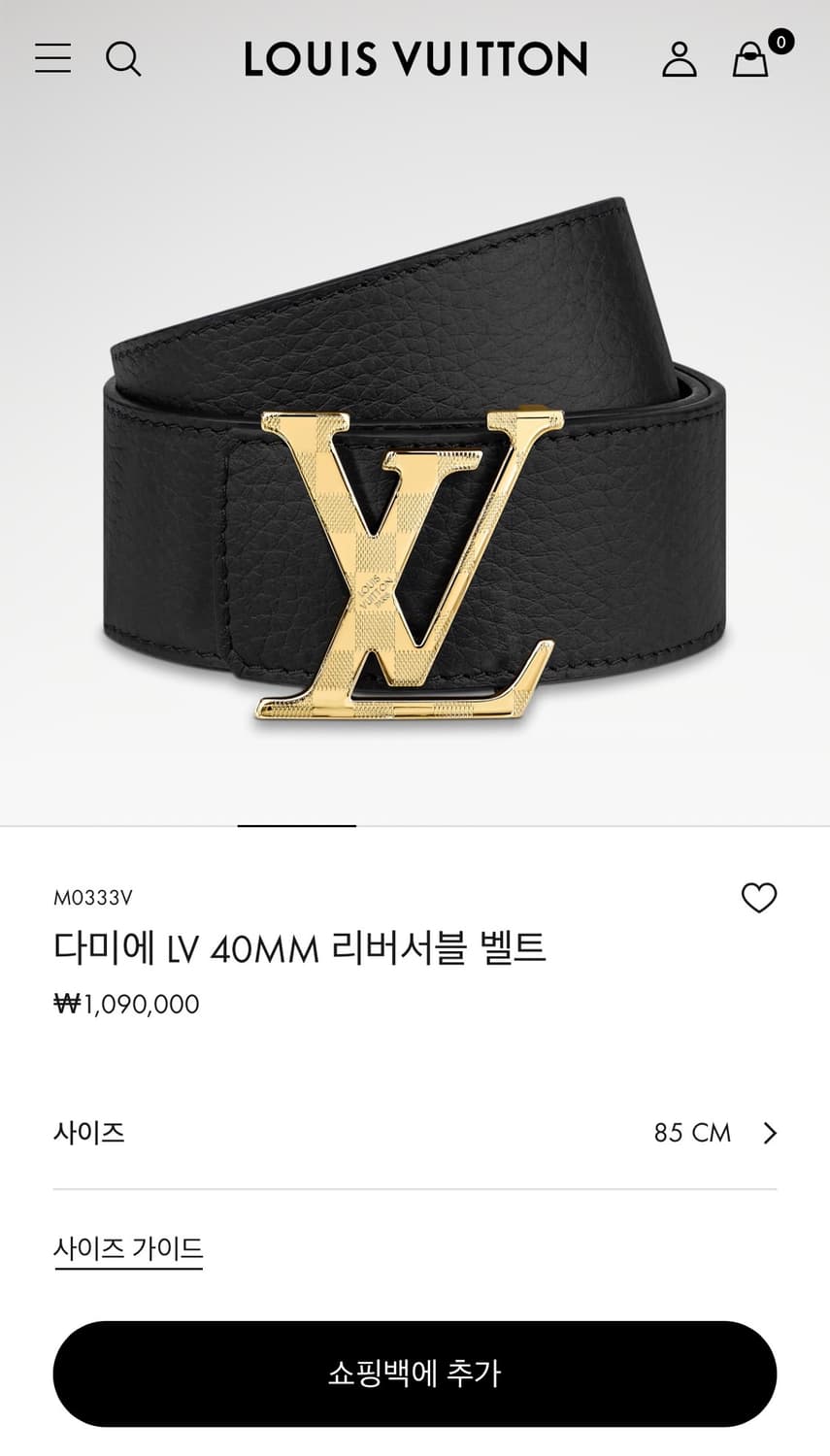
Task: Open 사이즈 가이드 link
Action: [x=127, y=1250]
